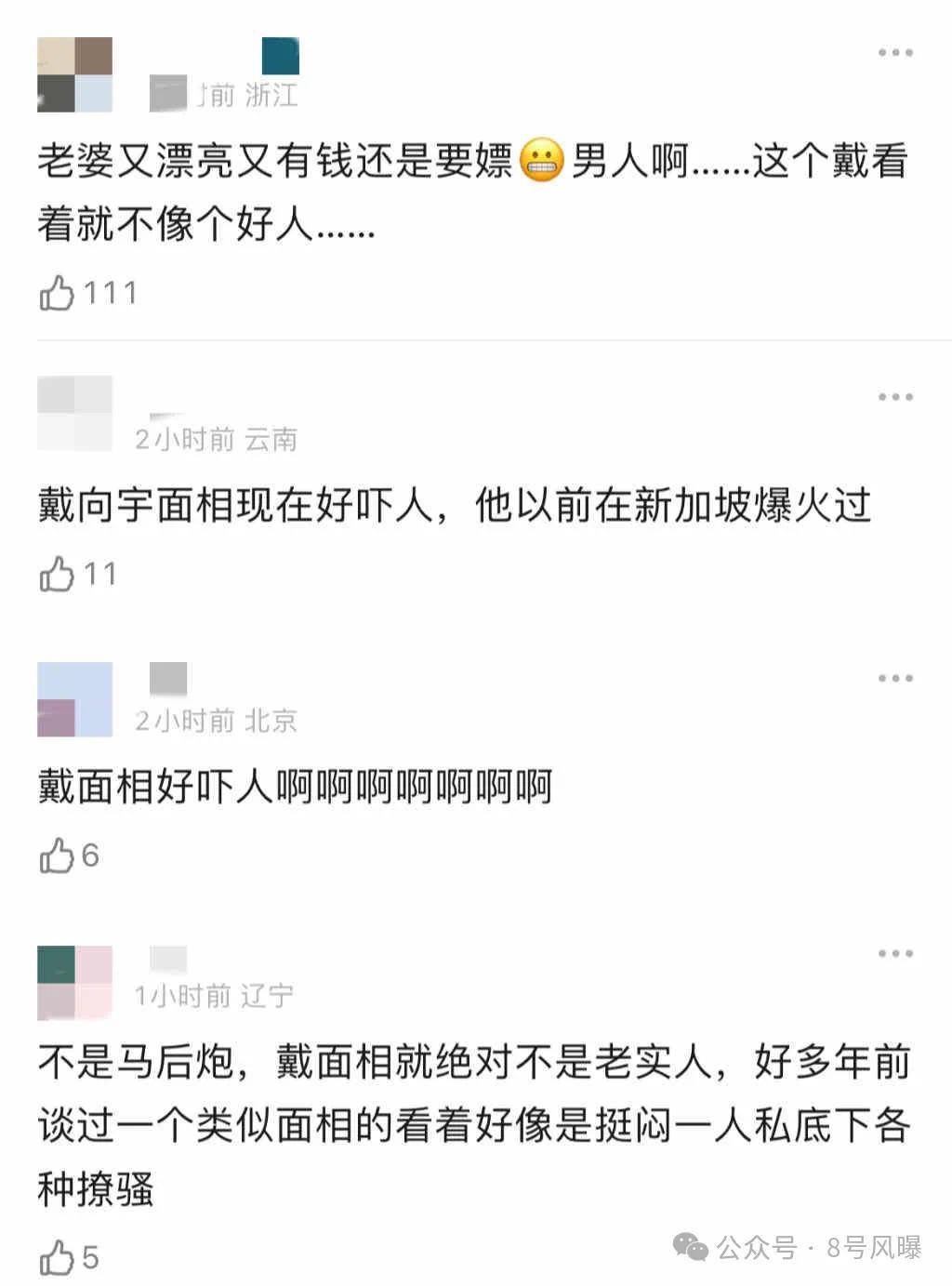Open the three-dot menu on the first comment
Screen dimensions: 952x1286
(x=893, y=53)
